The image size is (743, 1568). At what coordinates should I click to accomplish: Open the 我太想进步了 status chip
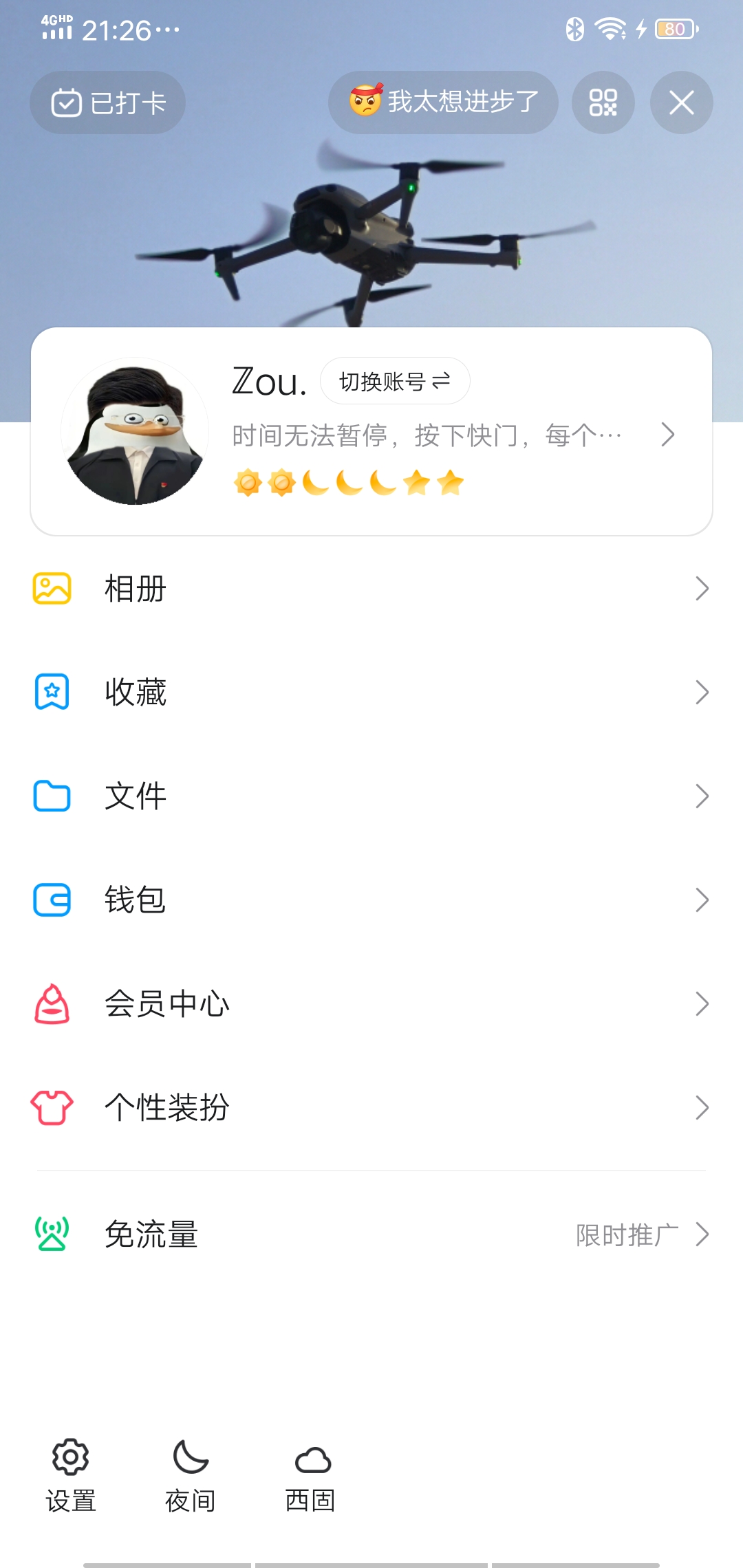[443, 102]
